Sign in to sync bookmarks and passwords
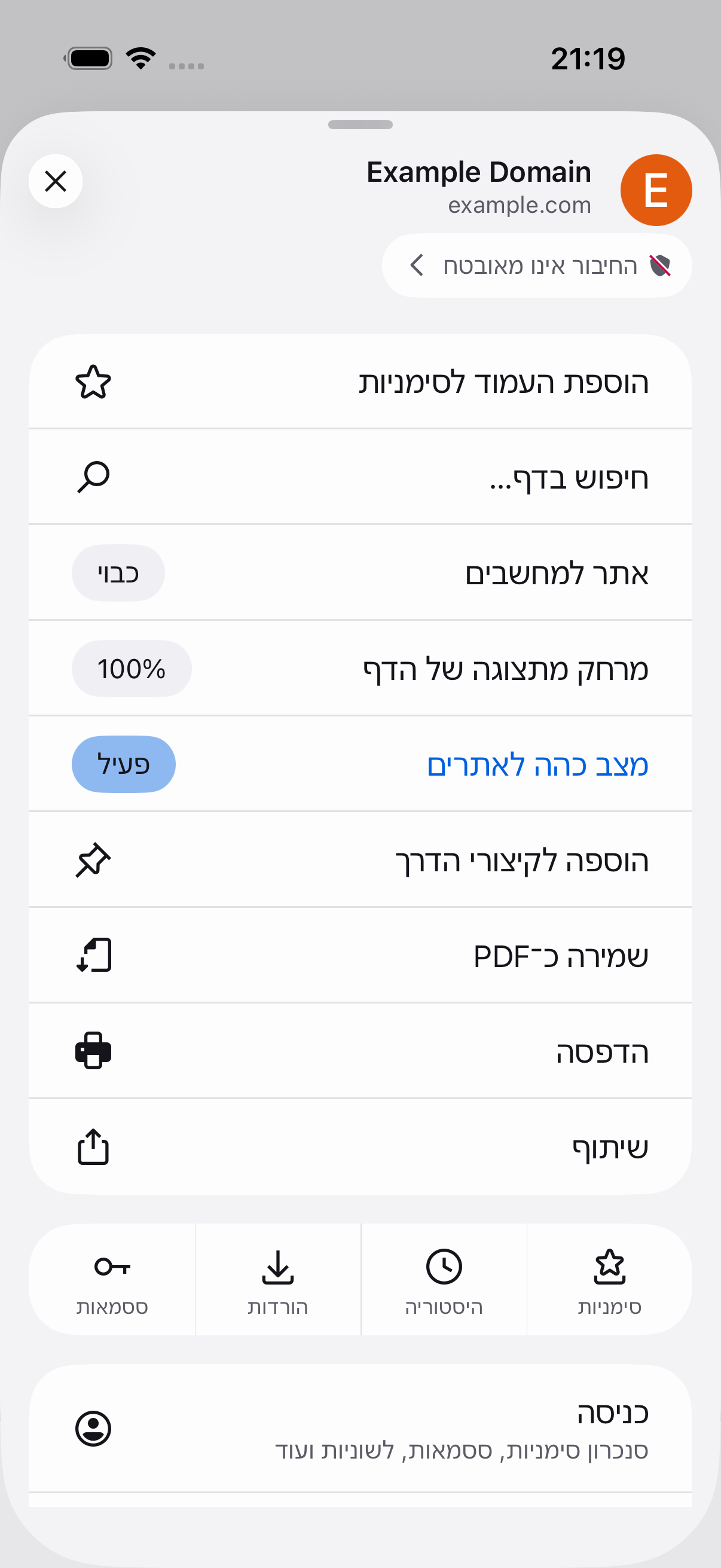 coord(360,1428)
